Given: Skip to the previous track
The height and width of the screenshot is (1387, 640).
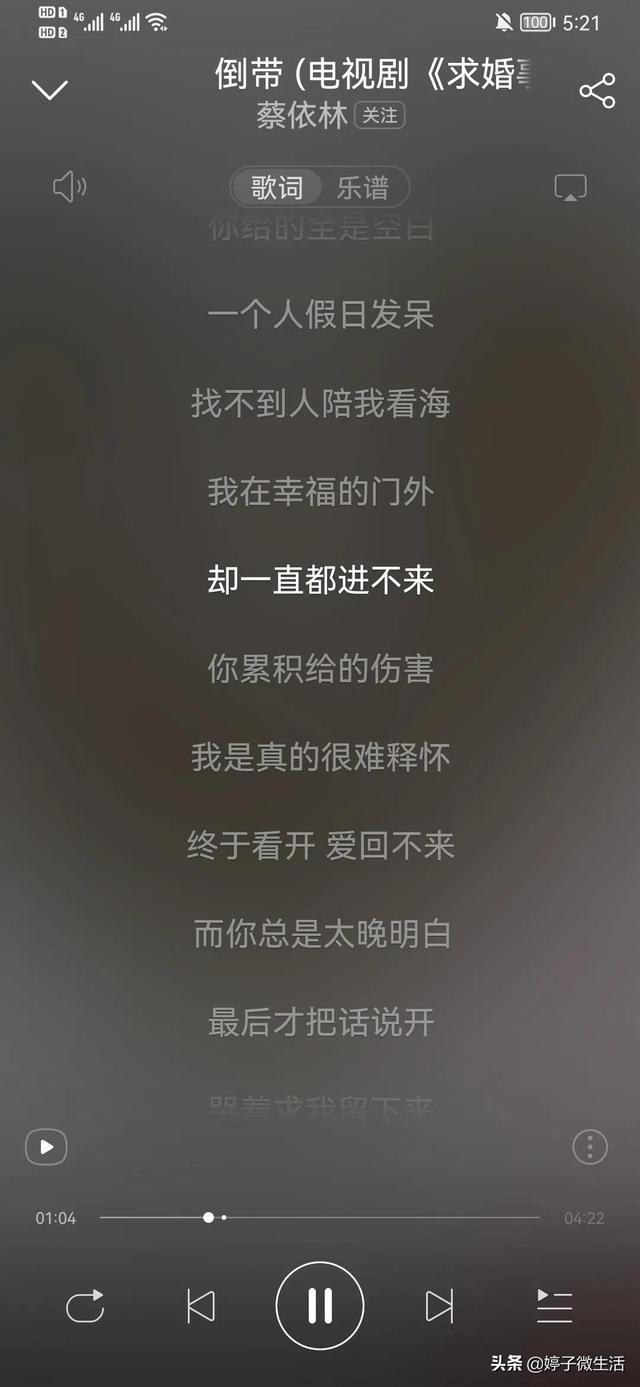Looking at the screenshot, I should point(201,1306).
